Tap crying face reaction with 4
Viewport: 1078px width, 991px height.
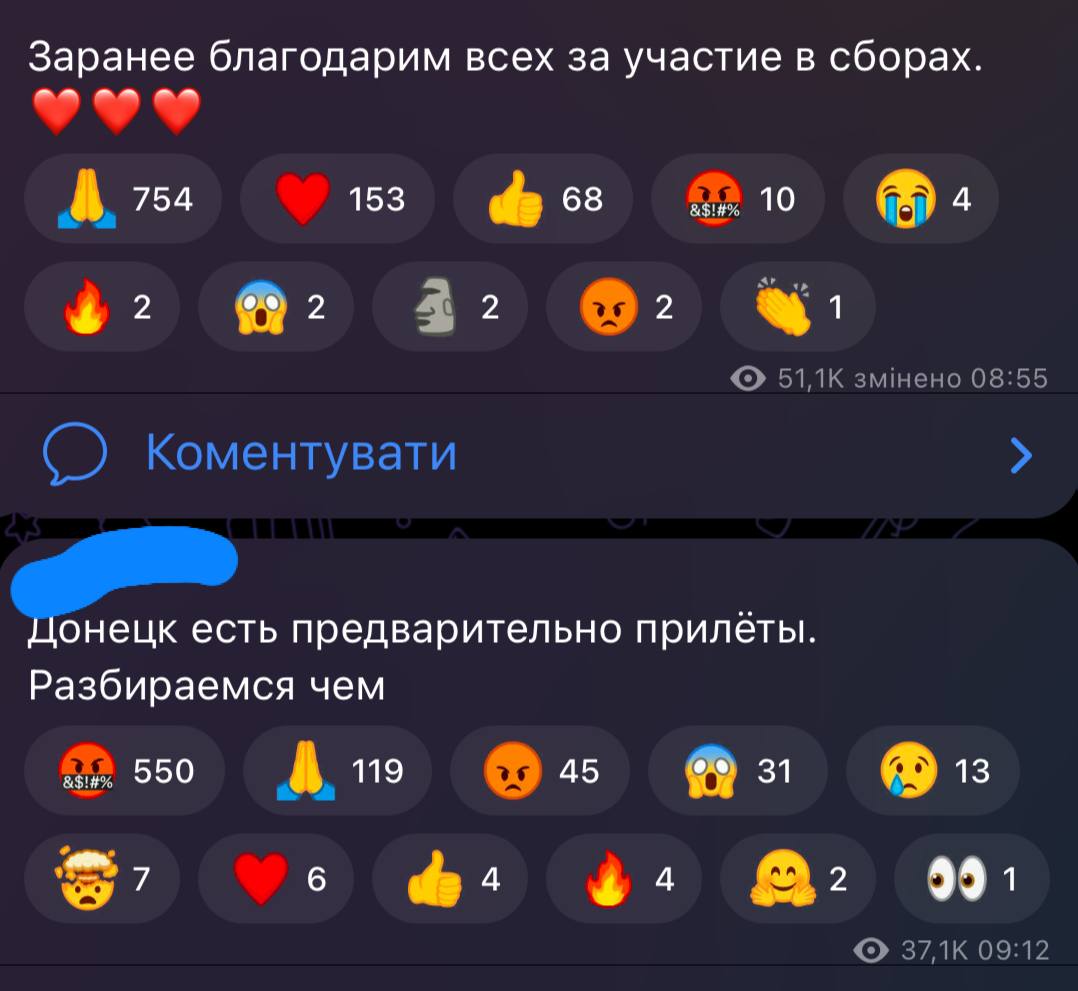point(920,200)
